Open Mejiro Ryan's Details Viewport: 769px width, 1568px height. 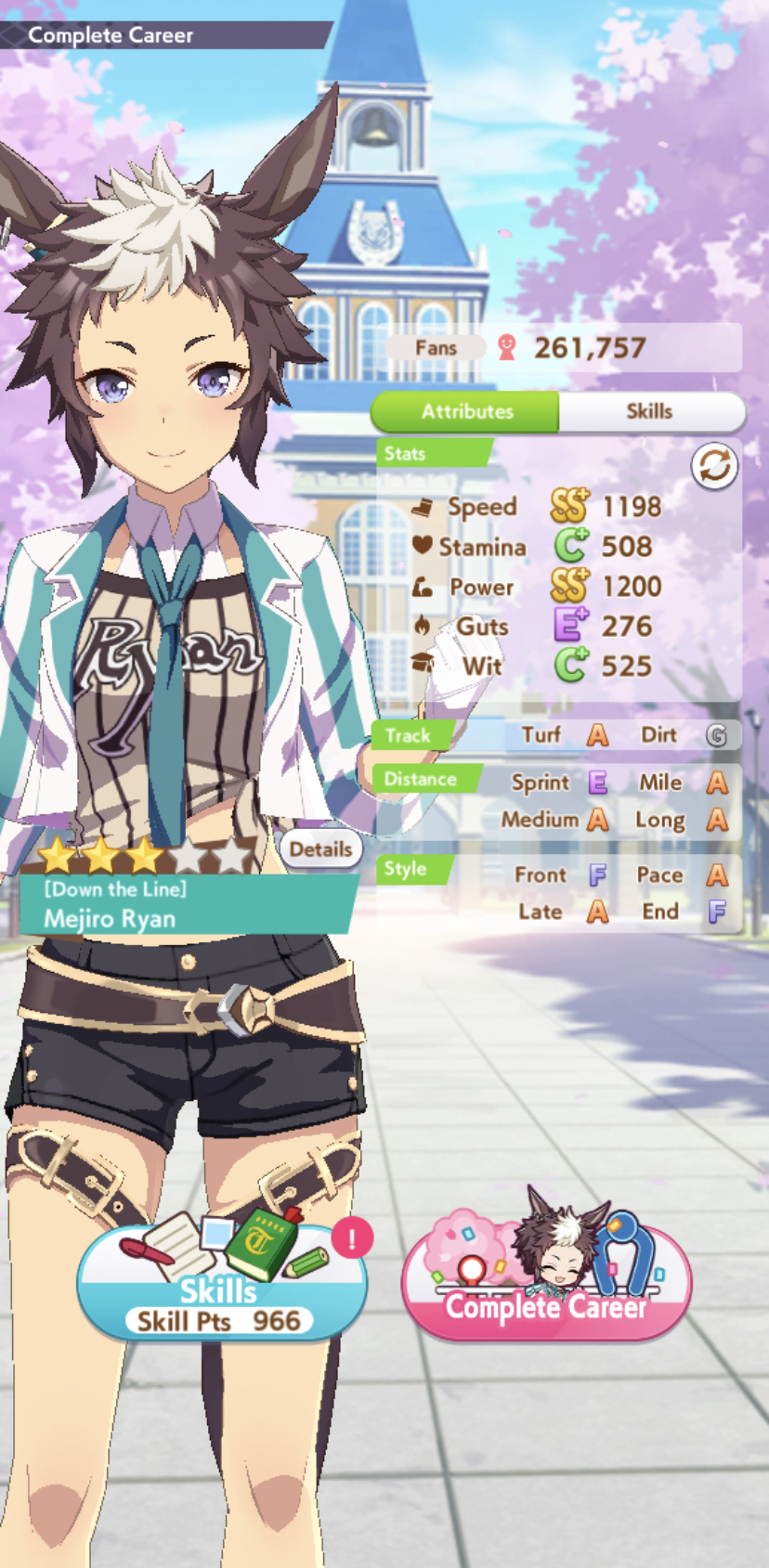click(320, 849)
